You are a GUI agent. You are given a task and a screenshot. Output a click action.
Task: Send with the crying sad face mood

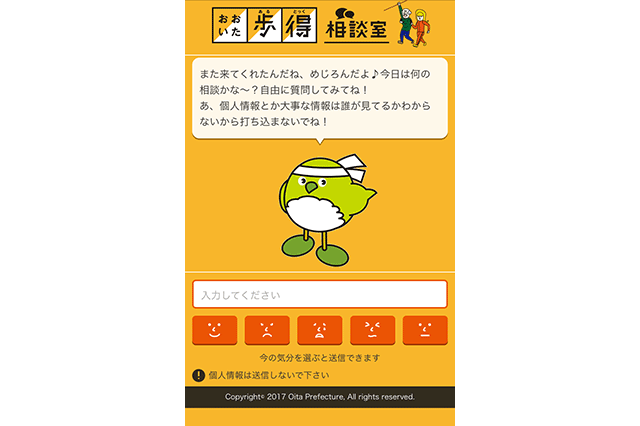coord(320,330)
